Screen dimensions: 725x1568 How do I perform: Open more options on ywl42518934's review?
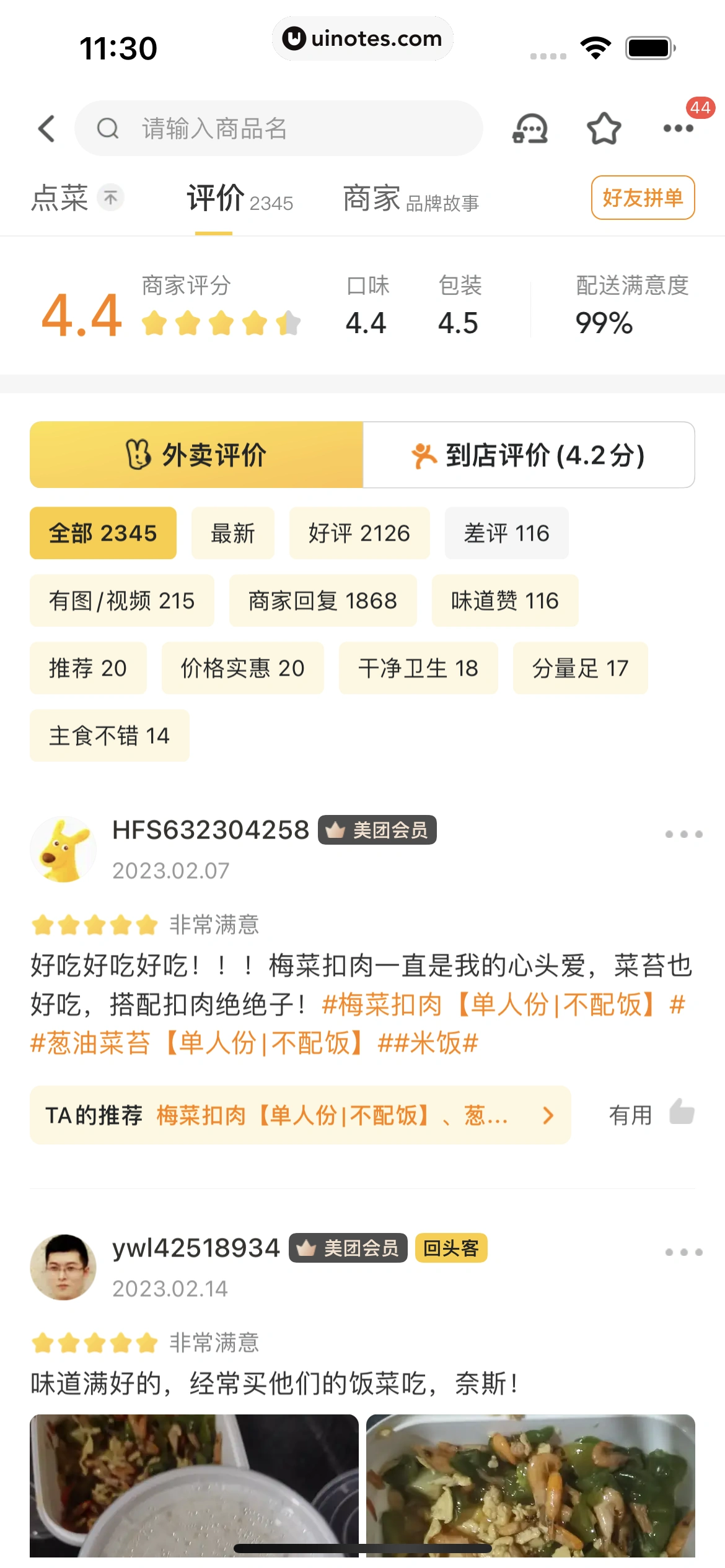pyautogui.click(x=683, y=1252)
